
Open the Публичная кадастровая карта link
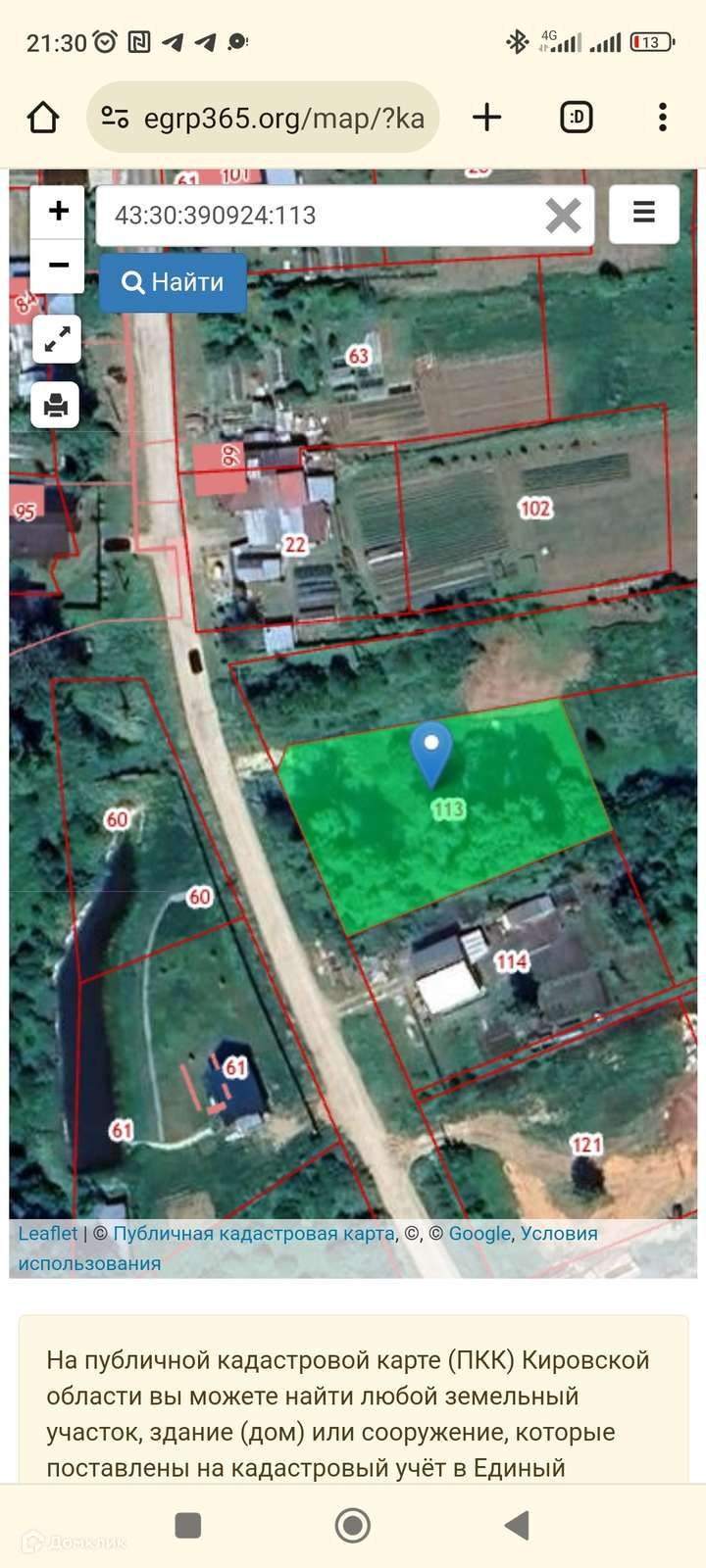(x=253, y=1234)
